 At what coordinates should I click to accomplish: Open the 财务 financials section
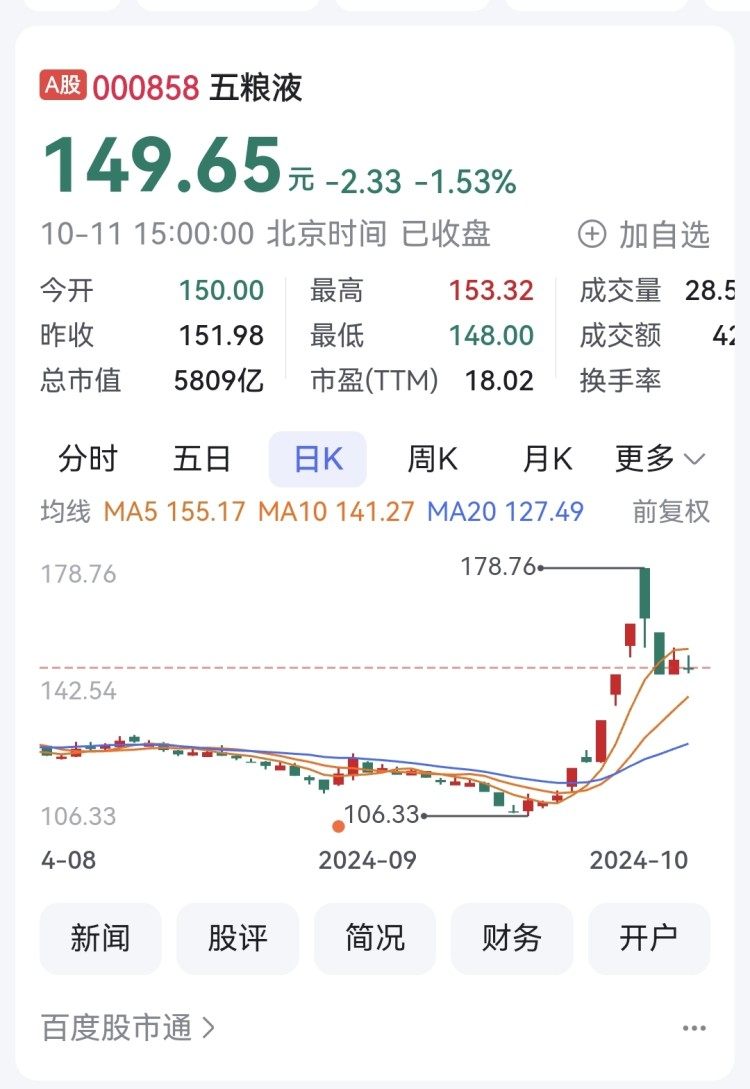[512, 938]
